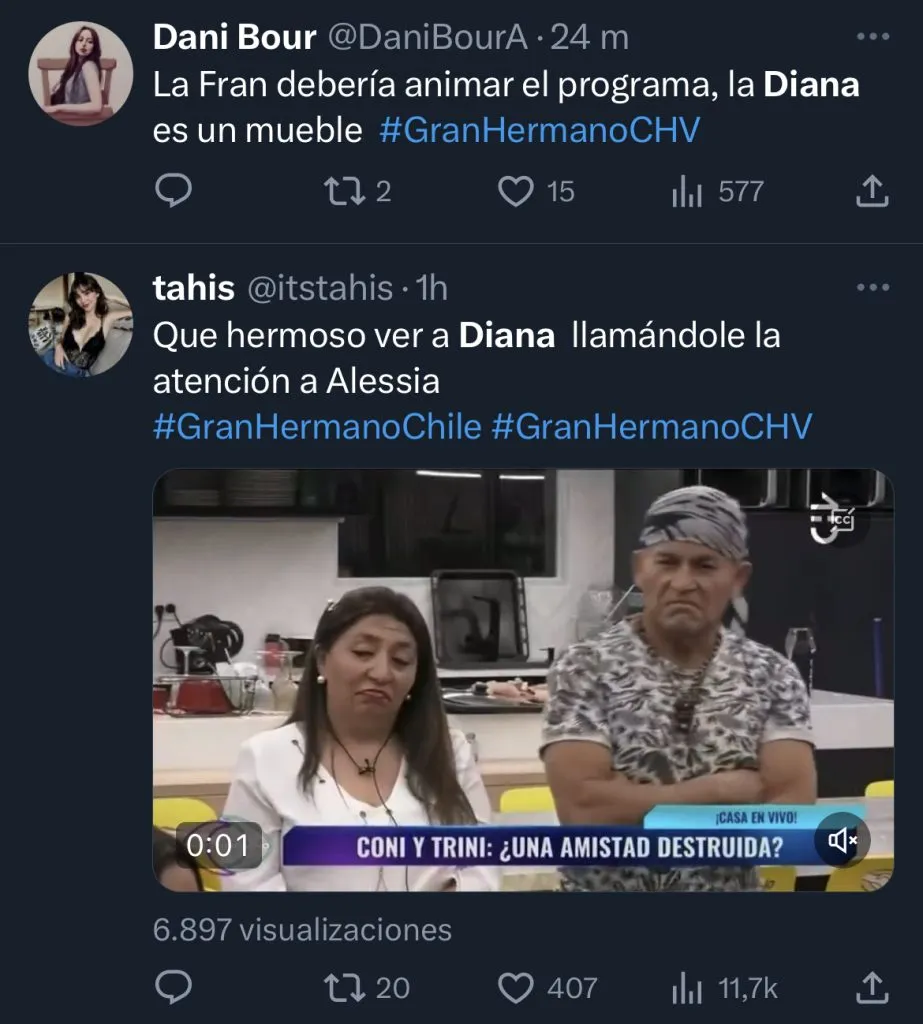923x1024 pixels.
Task: View analytics for Dani Bour's tweet
Action: point(690,190)
